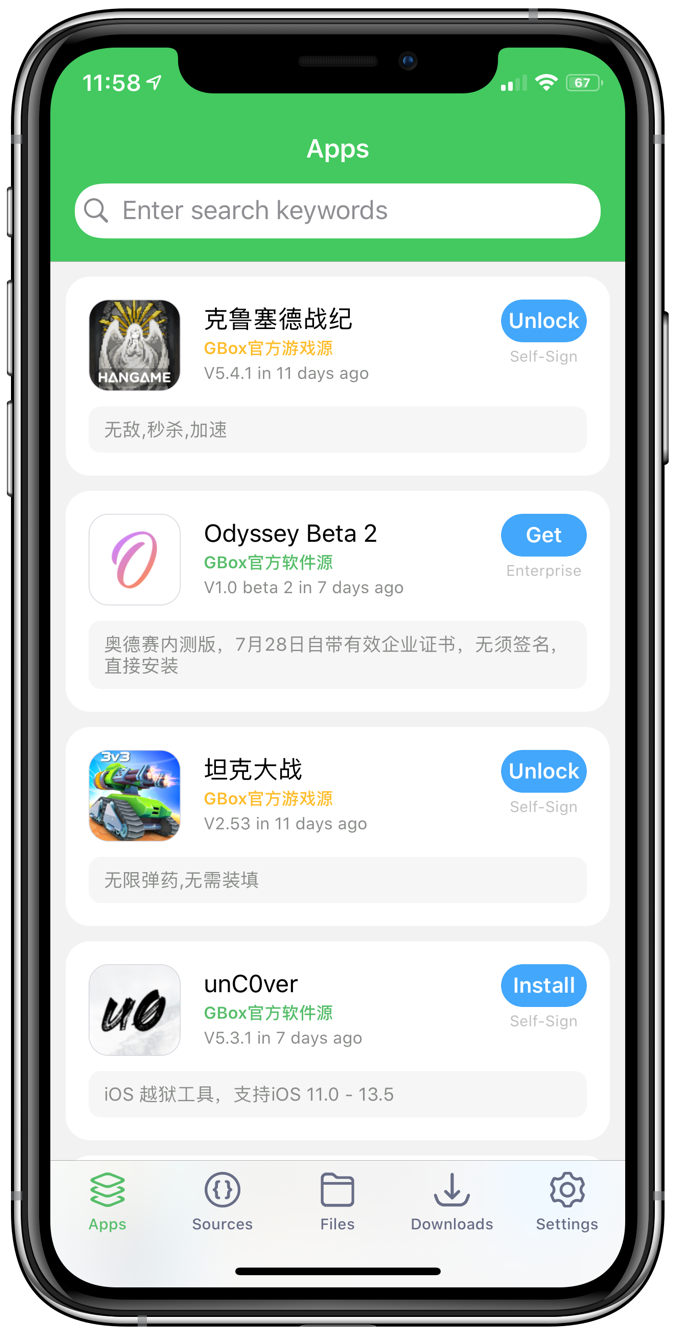The height and width of the screenshot is (1336, 675).
Task: Unlock 克鲁塞德战纪 game
Action: tap(543, 321)
